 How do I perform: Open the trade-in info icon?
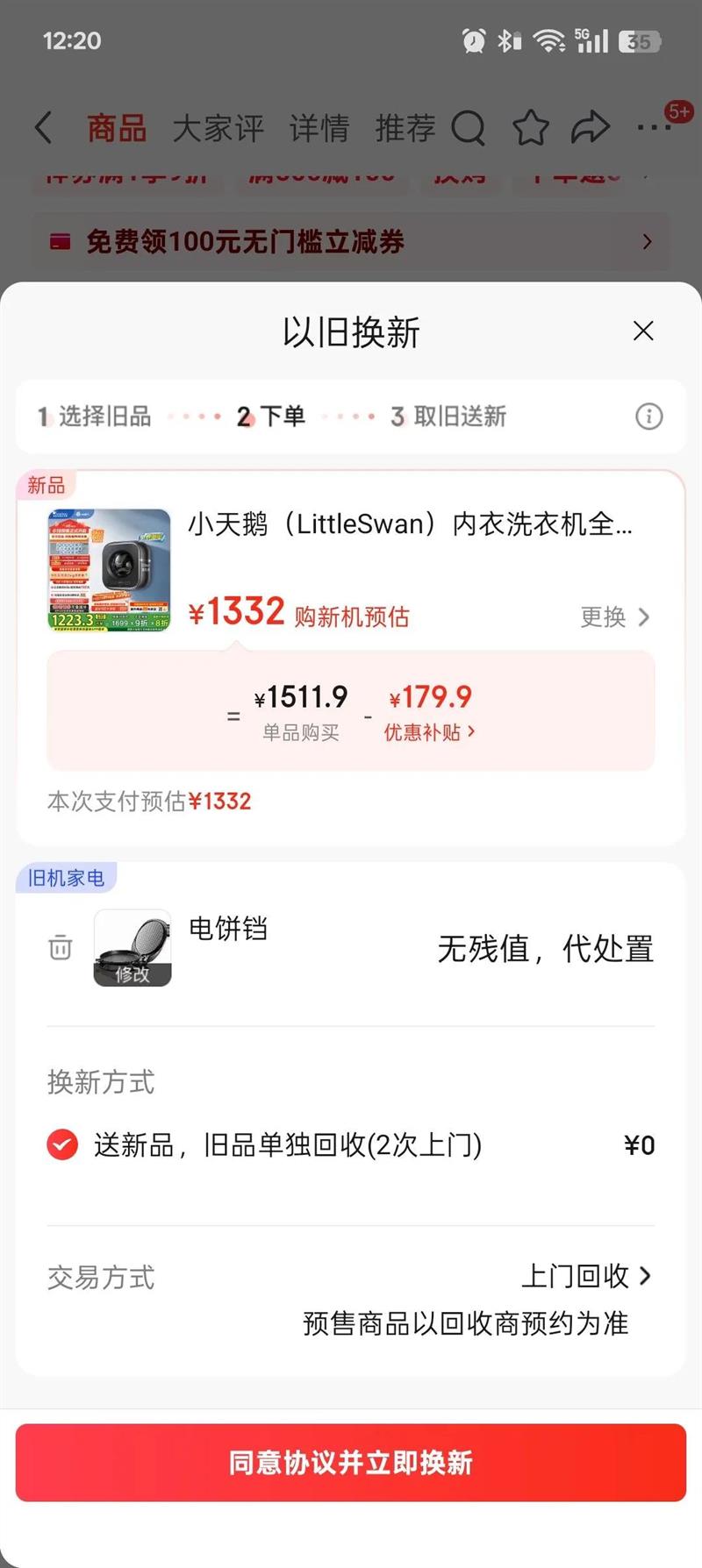click(648, 417)
